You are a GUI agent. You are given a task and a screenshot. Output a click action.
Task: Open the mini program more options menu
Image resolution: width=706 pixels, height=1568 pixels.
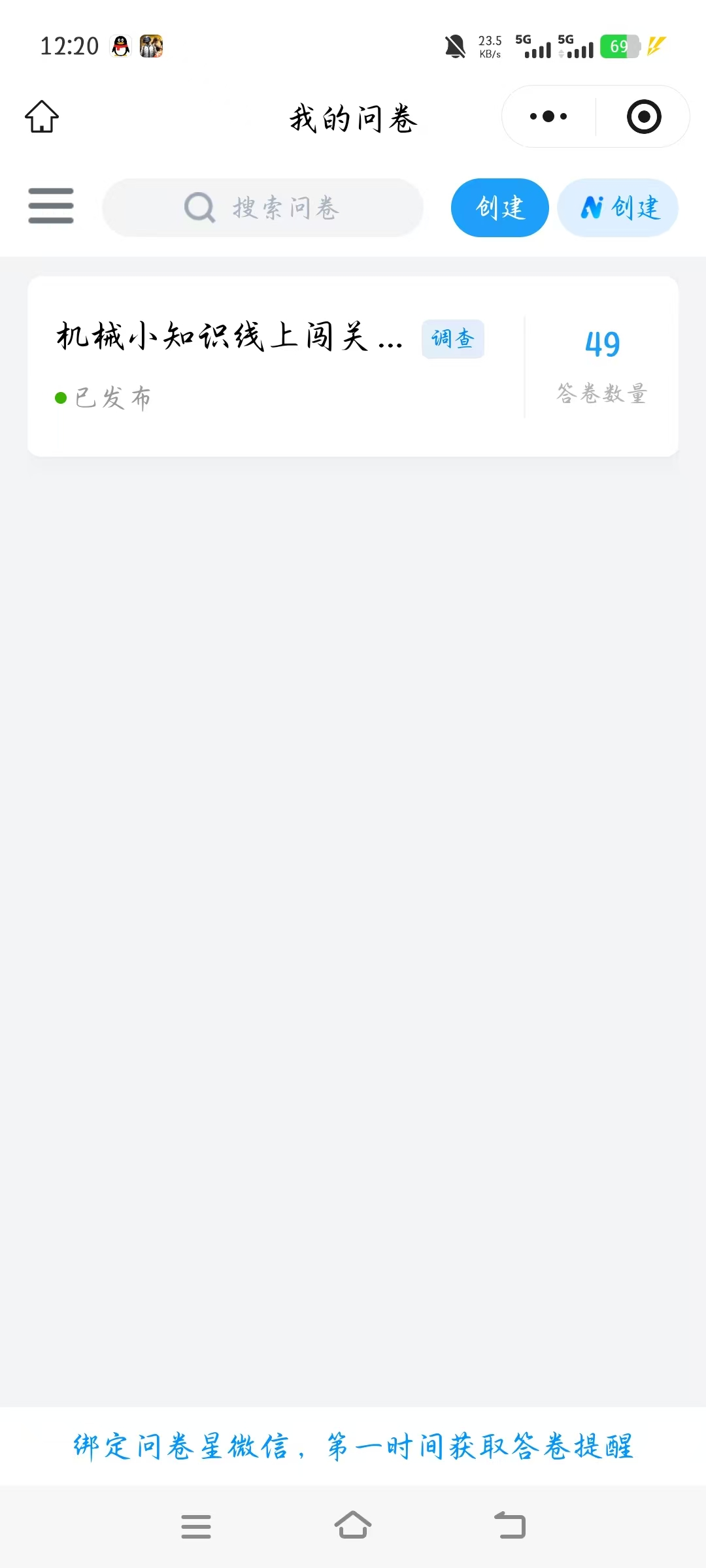(x=548, y=117)
